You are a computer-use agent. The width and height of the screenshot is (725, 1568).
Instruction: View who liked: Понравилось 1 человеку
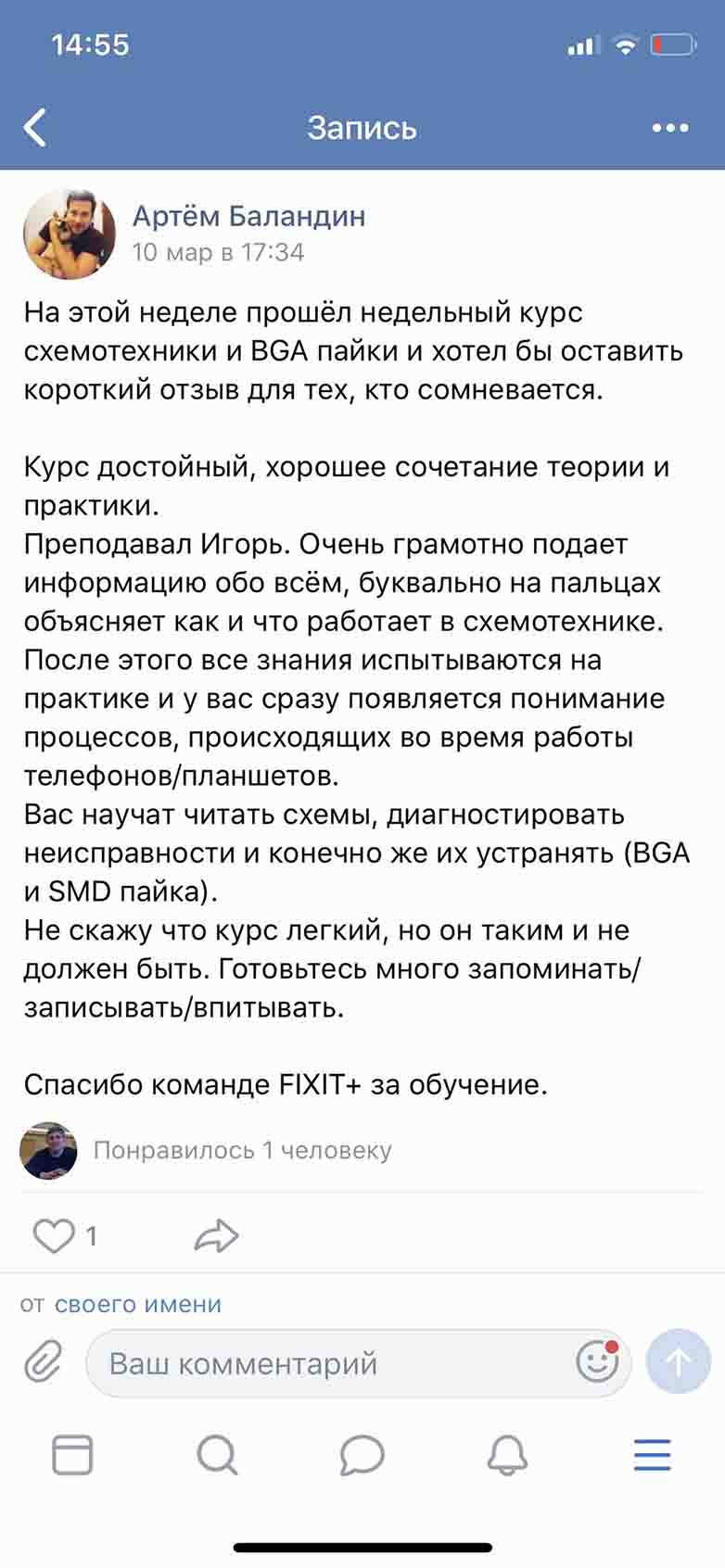tap(242, 1150)
